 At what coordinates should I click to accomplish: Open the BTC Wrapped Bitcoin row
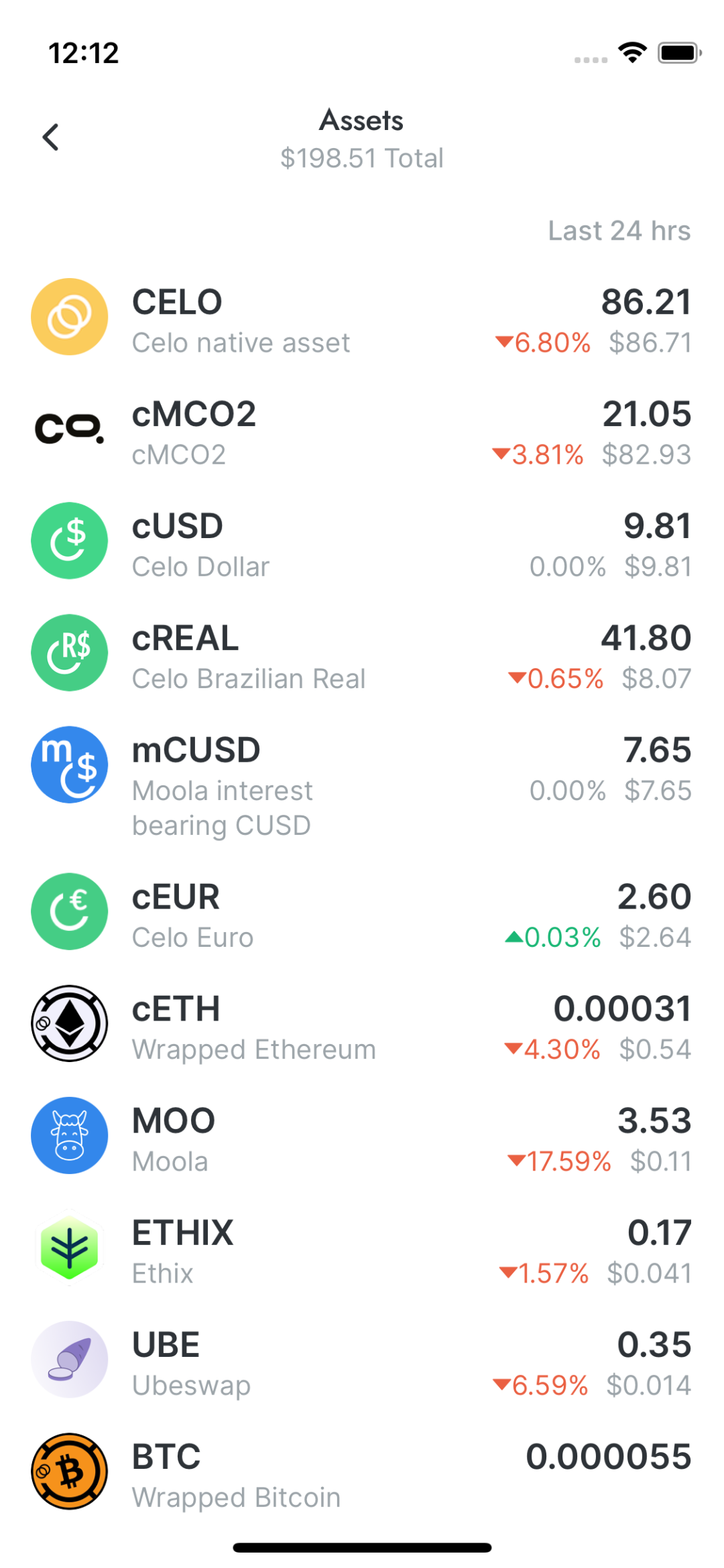click(362, 1474)
